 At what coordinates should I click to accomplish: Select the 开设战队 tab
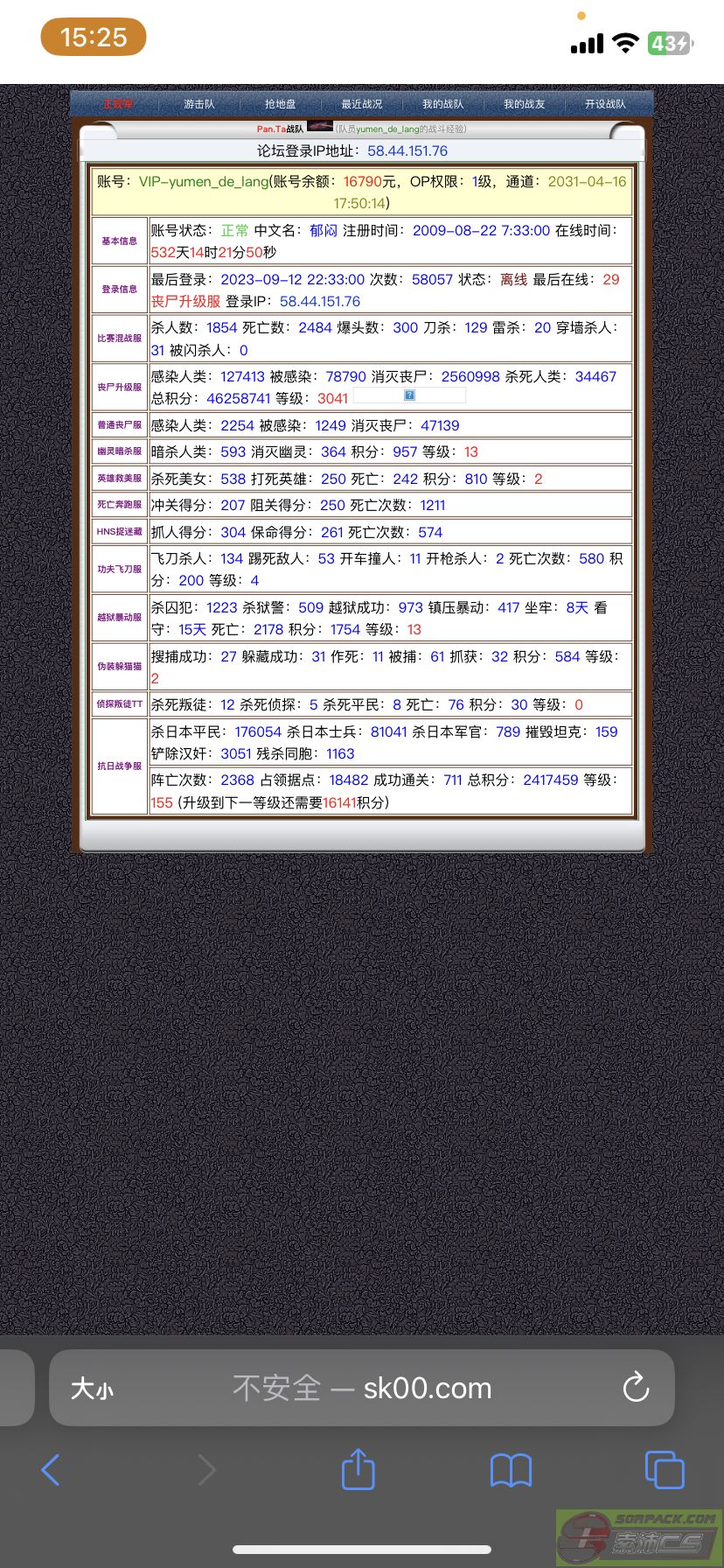point(606,104)
